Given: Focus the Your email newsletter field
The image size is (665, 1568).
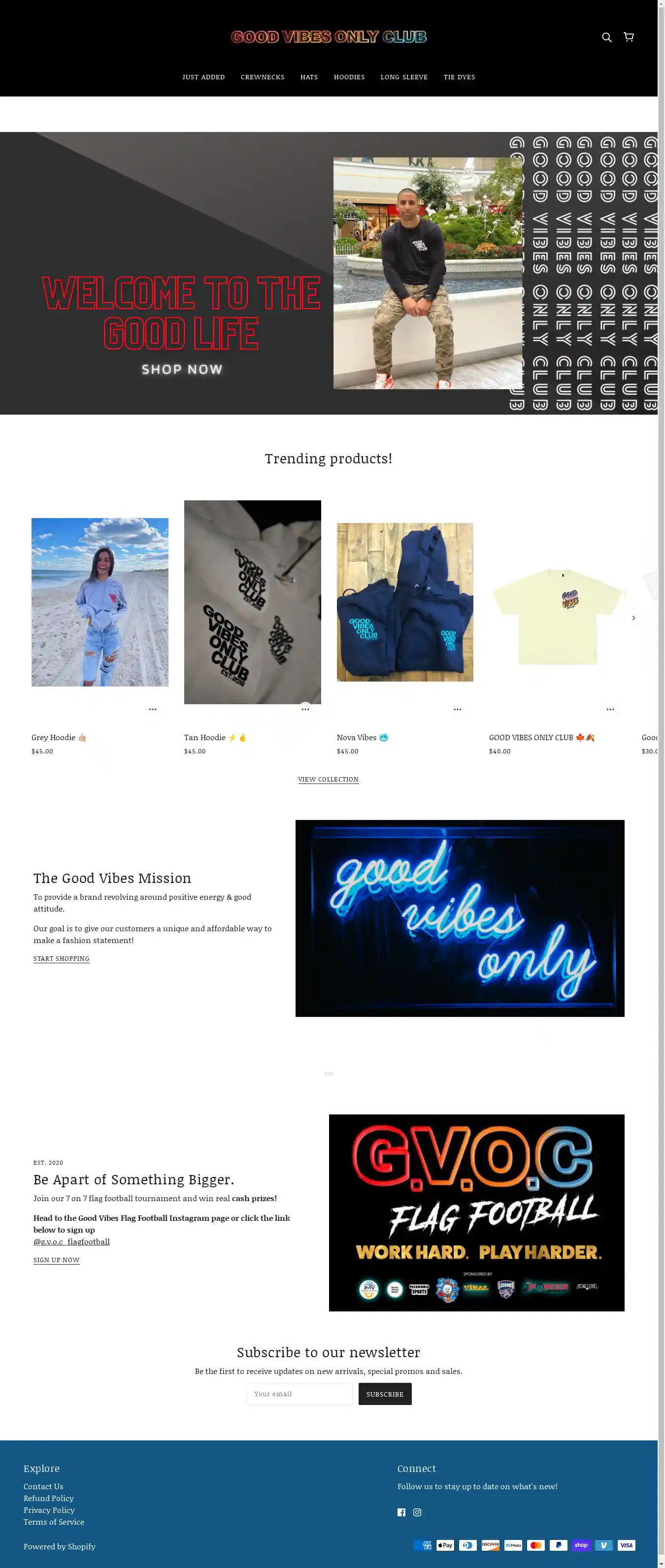Looking at the screenshot, I should pyautogui.click(x=299, y=1394).
